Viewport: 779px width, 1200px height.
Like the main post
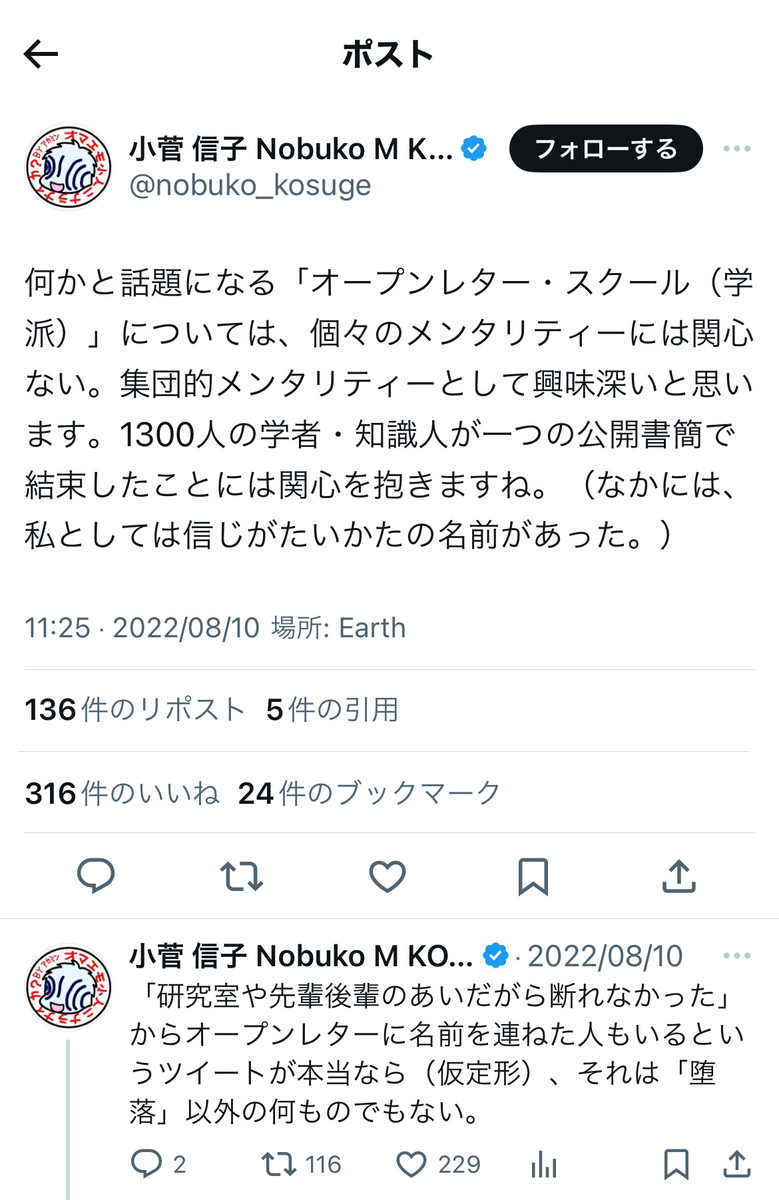coord(387,877)
